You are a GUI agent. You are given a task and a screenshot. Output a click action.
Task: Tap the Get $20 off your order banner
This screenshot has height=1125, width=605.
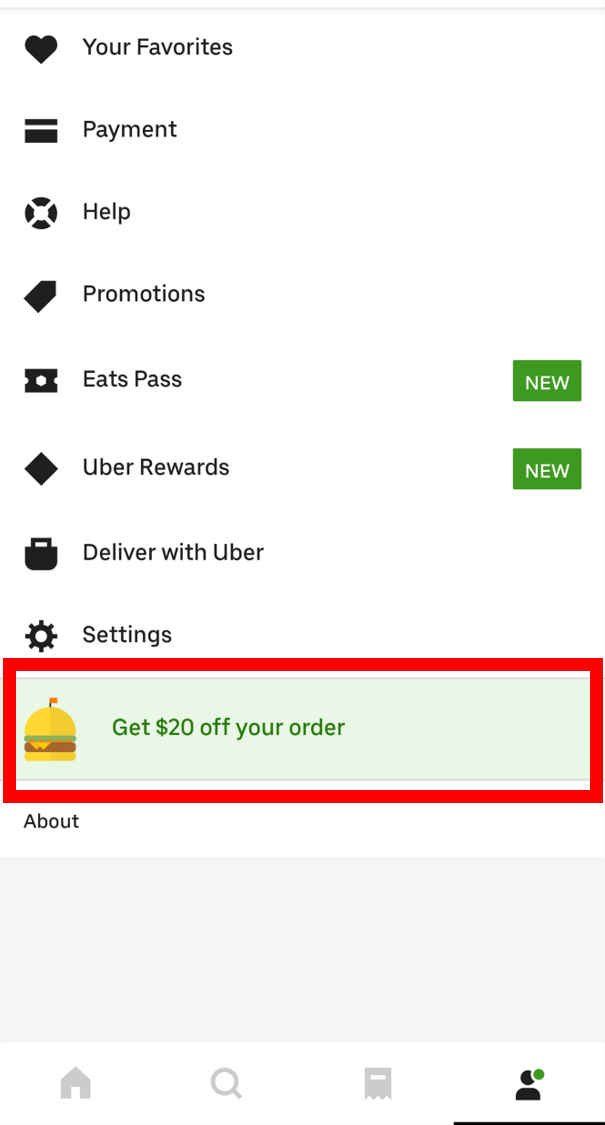pos(302,728)
